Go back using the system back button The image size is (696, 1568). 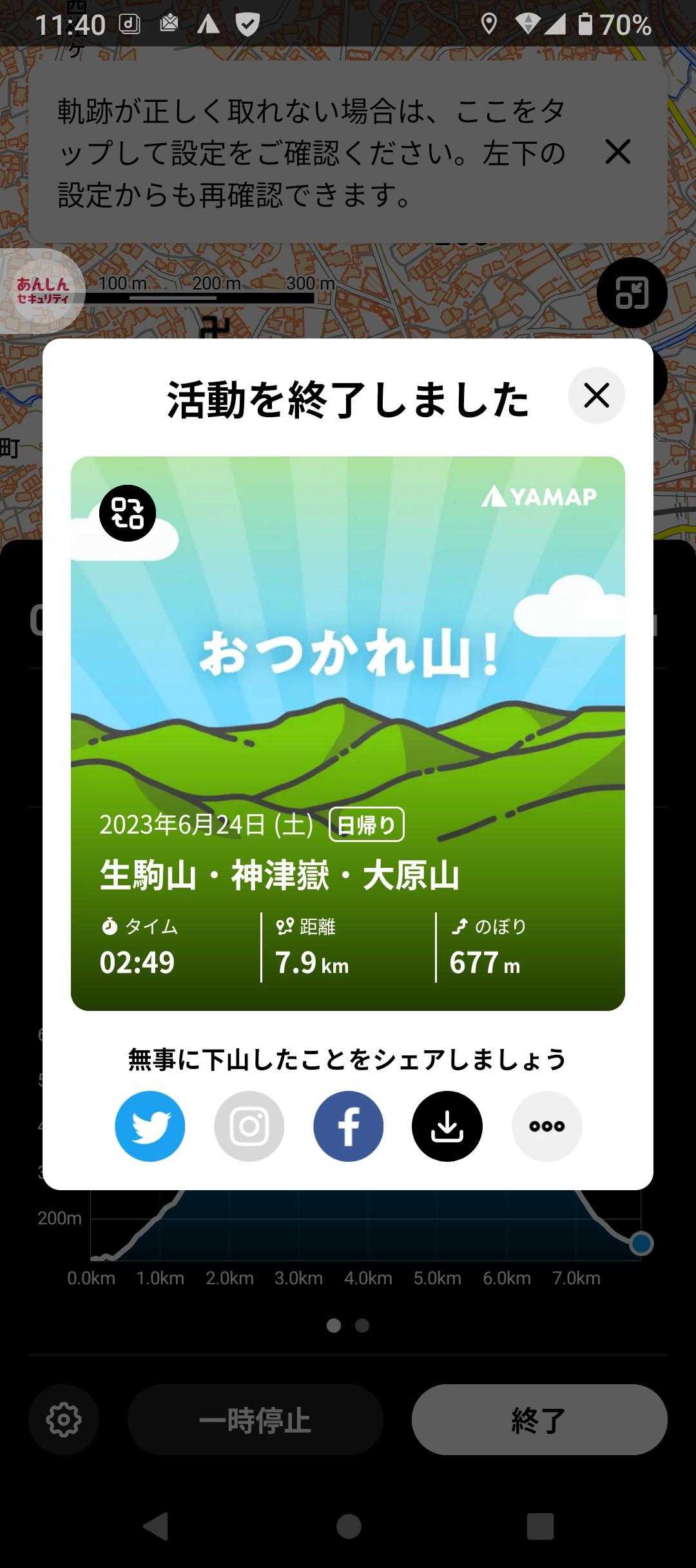(x=156, y=1526)
